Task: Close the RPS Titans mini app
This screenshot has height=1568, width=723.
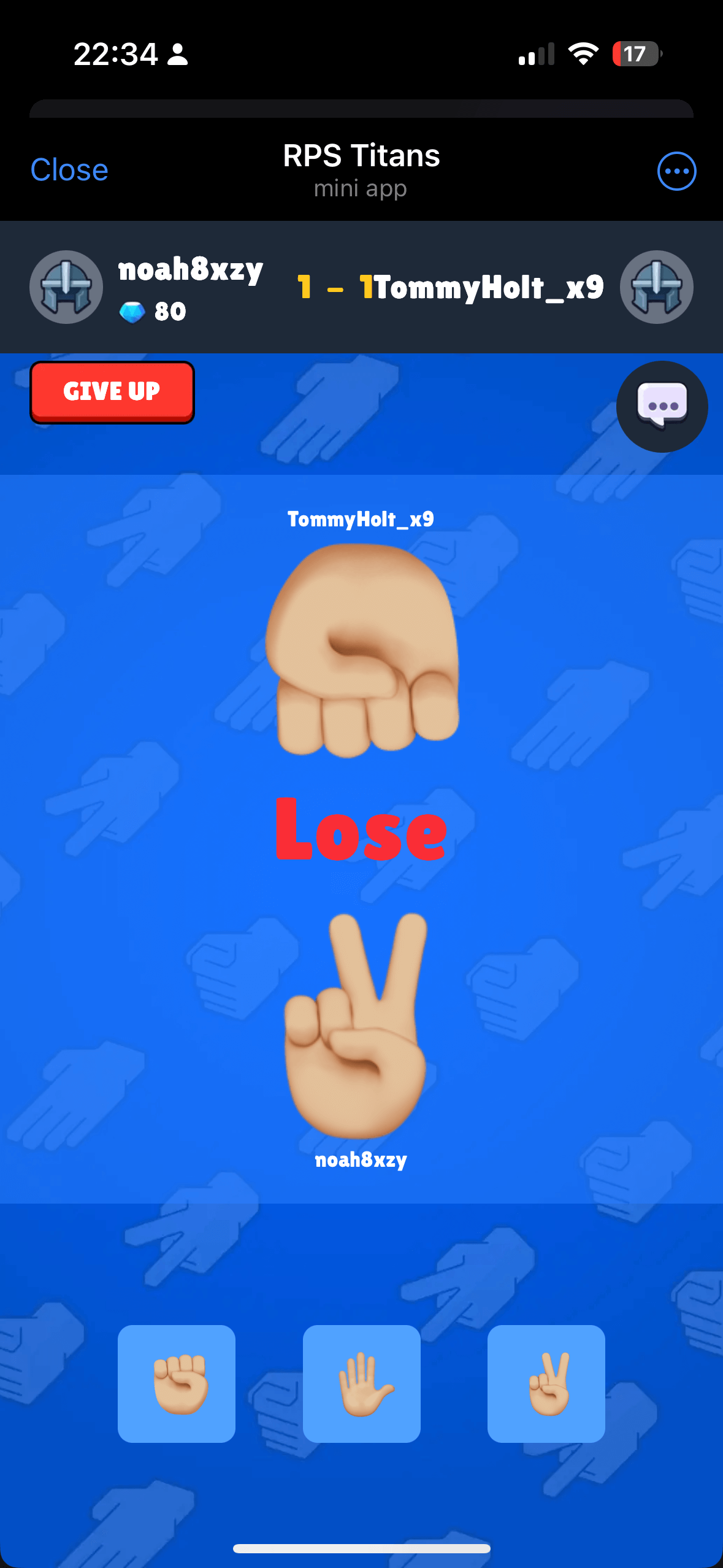Action: (x=69, y=170)
